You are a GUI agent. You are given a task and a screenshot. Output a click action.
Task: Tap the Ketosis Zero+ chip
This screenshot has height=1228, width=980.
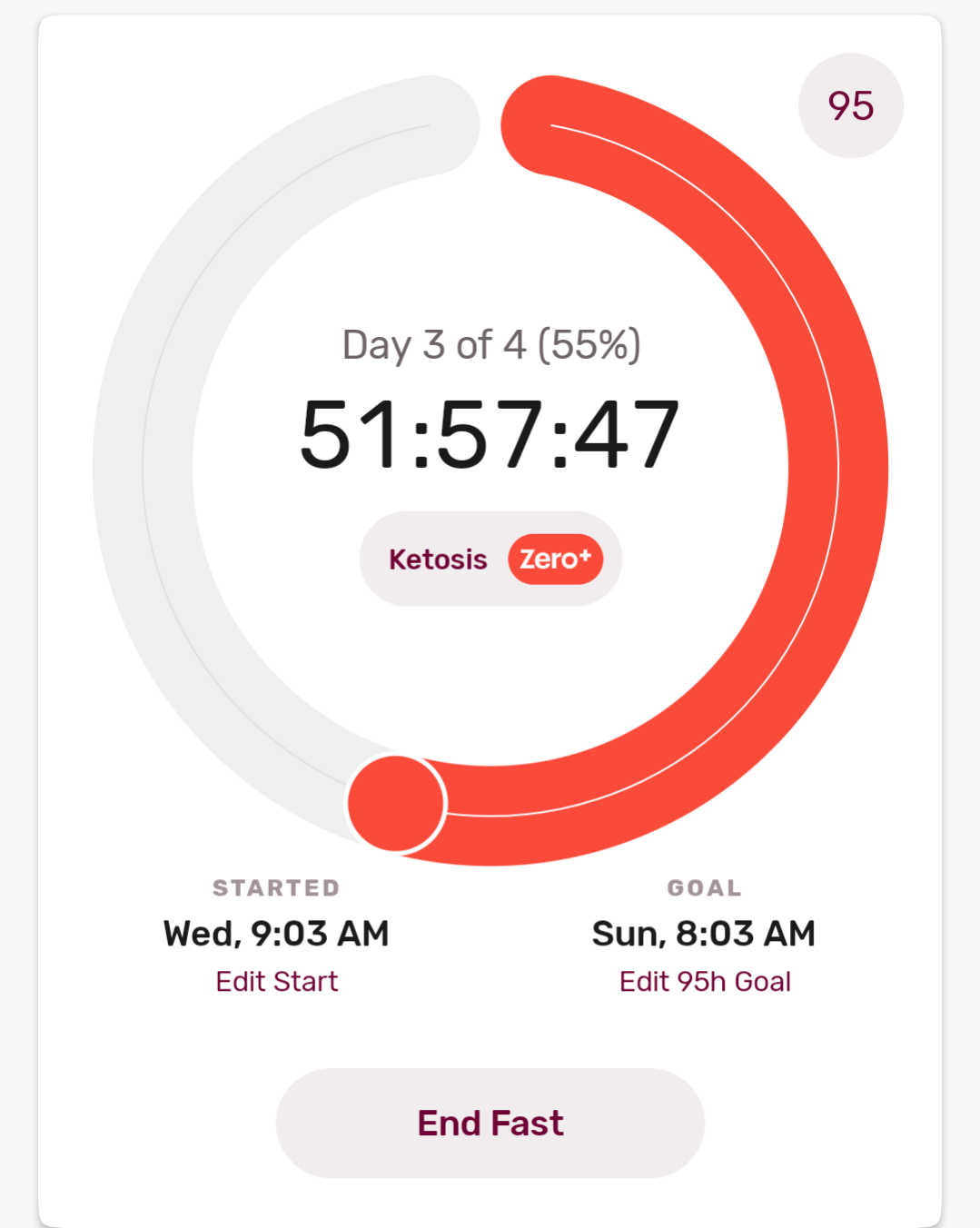(x=490, y=559)
